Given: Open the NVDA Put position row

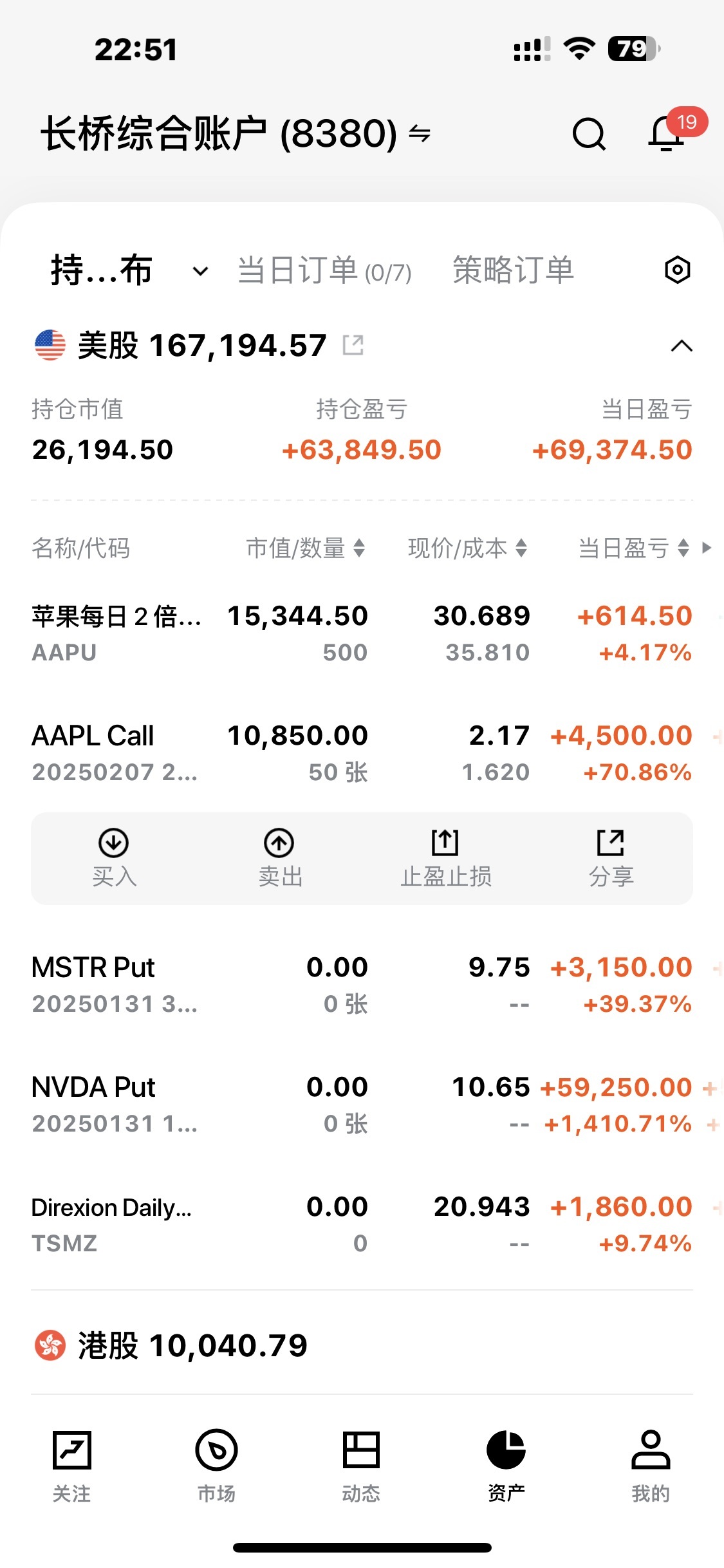Looking at the screenshot, I should (x=360, y=1105).
